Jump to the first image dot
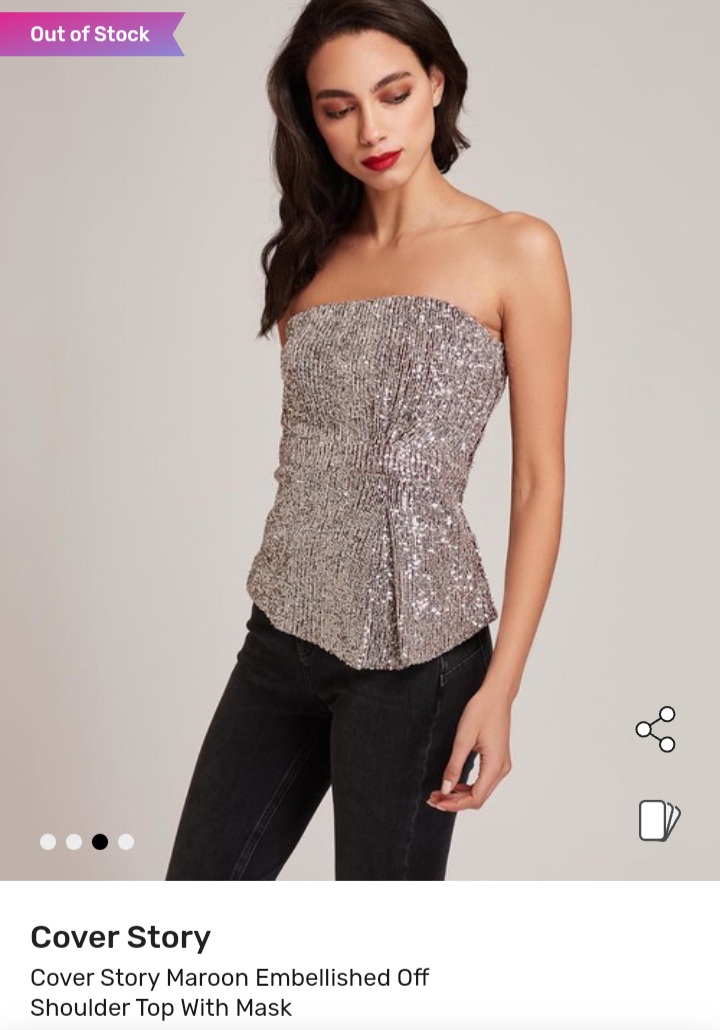 pos(48,842)
